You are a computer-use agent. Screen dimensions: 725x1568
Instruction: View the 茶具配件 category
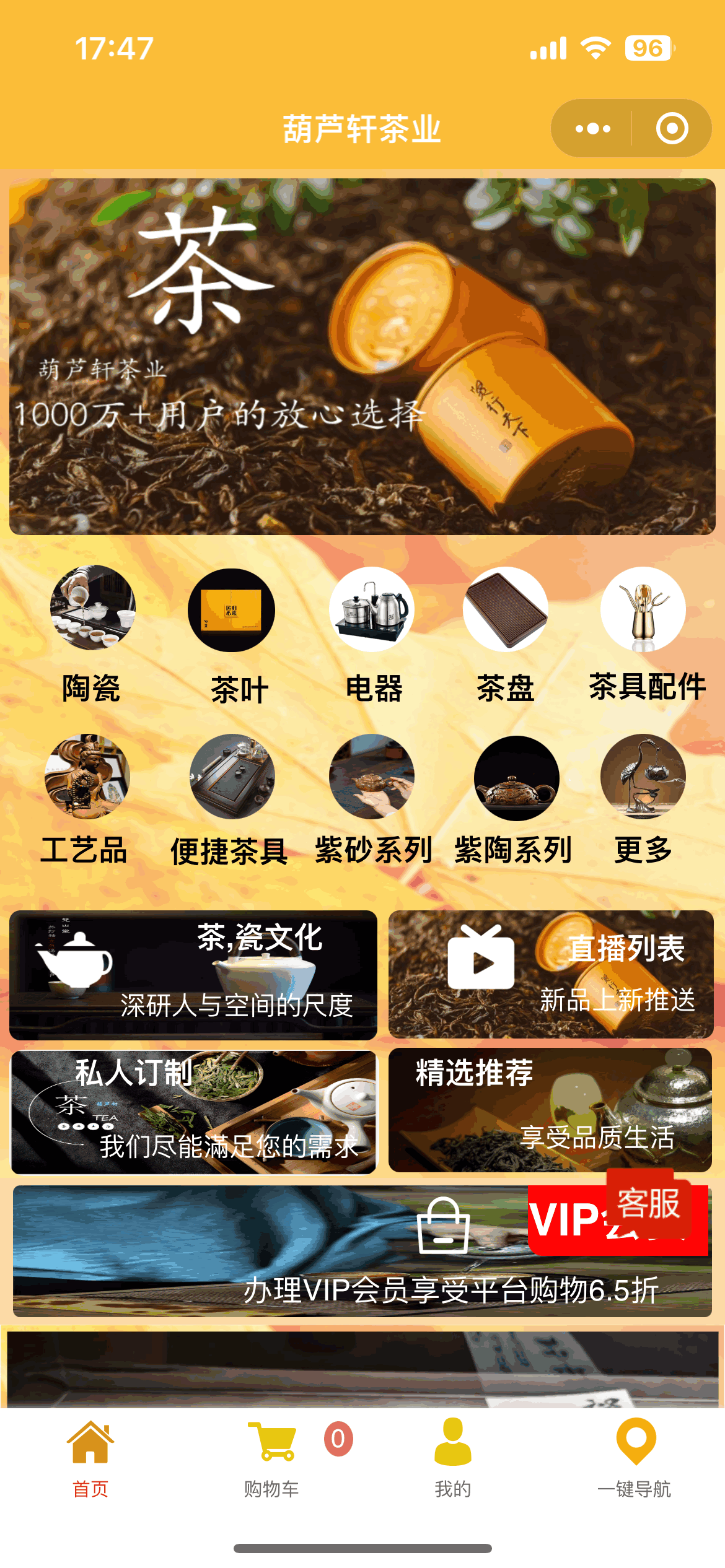[644, 633]
